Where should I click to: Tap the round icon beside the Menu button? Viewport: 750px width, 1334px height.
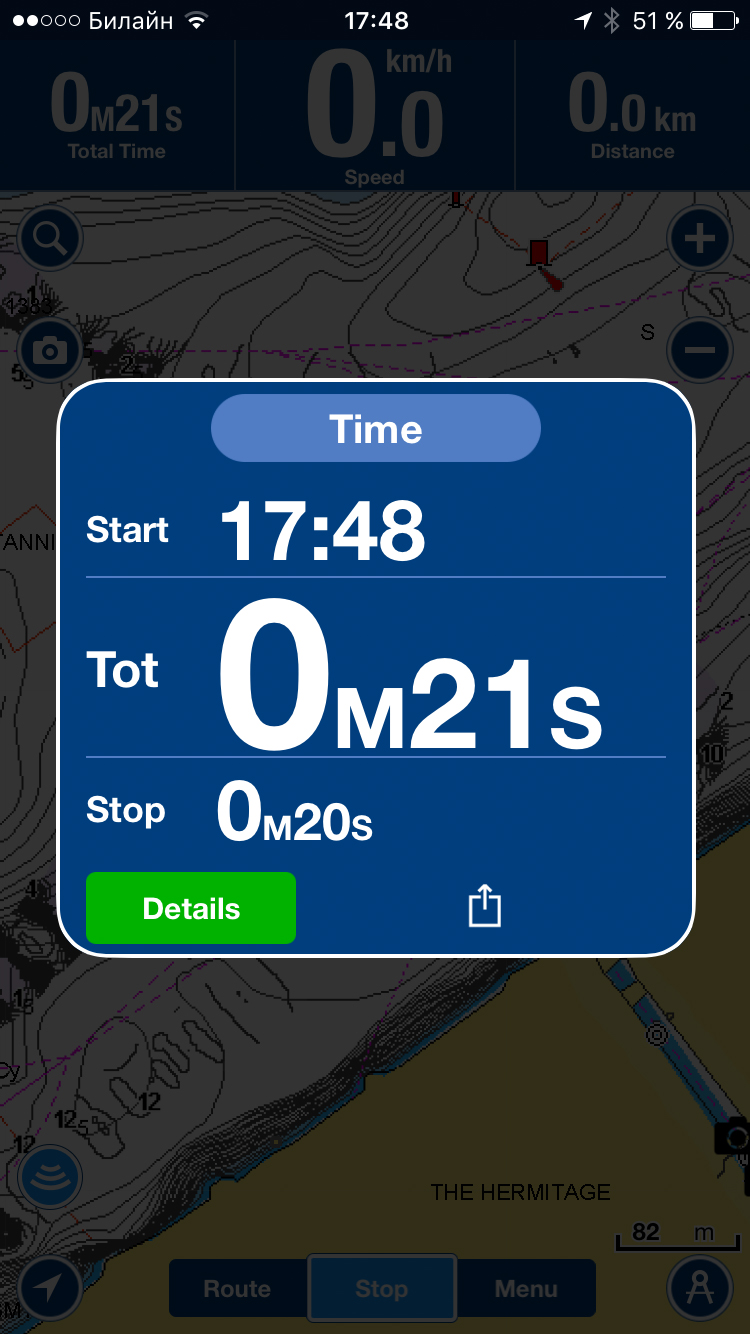pos(699,1289)
